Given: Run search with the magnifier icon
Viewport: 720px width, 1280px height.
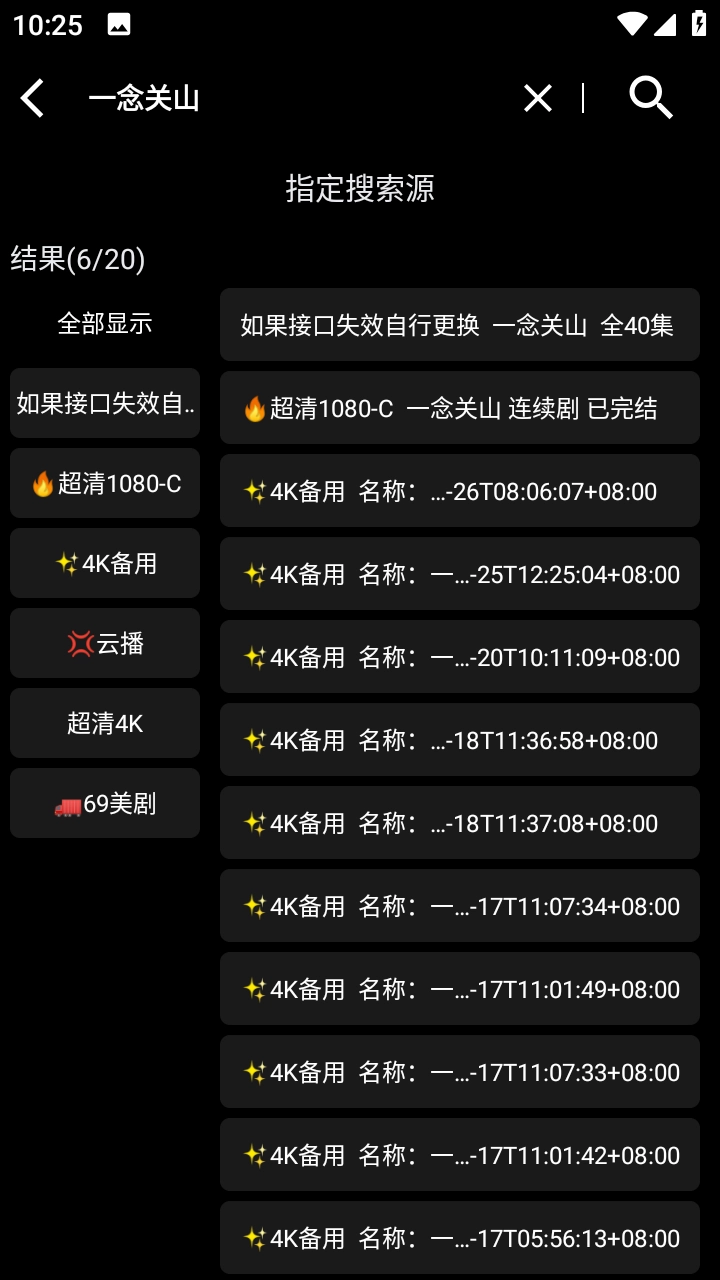Looking at the screenshot, I should tap(650, 98).
